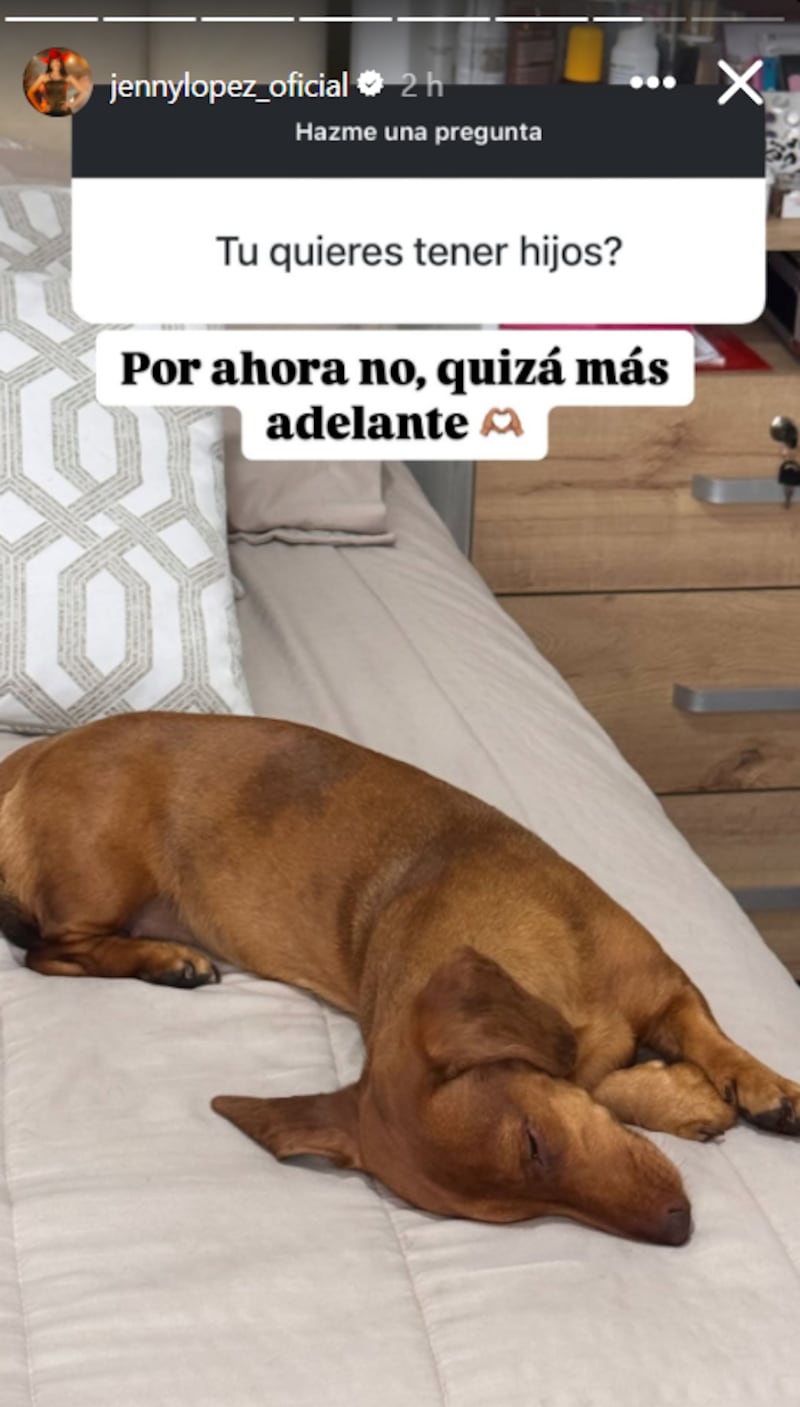
Task: Tap the jennylopez_oficial username
Action: pos(228,86)
